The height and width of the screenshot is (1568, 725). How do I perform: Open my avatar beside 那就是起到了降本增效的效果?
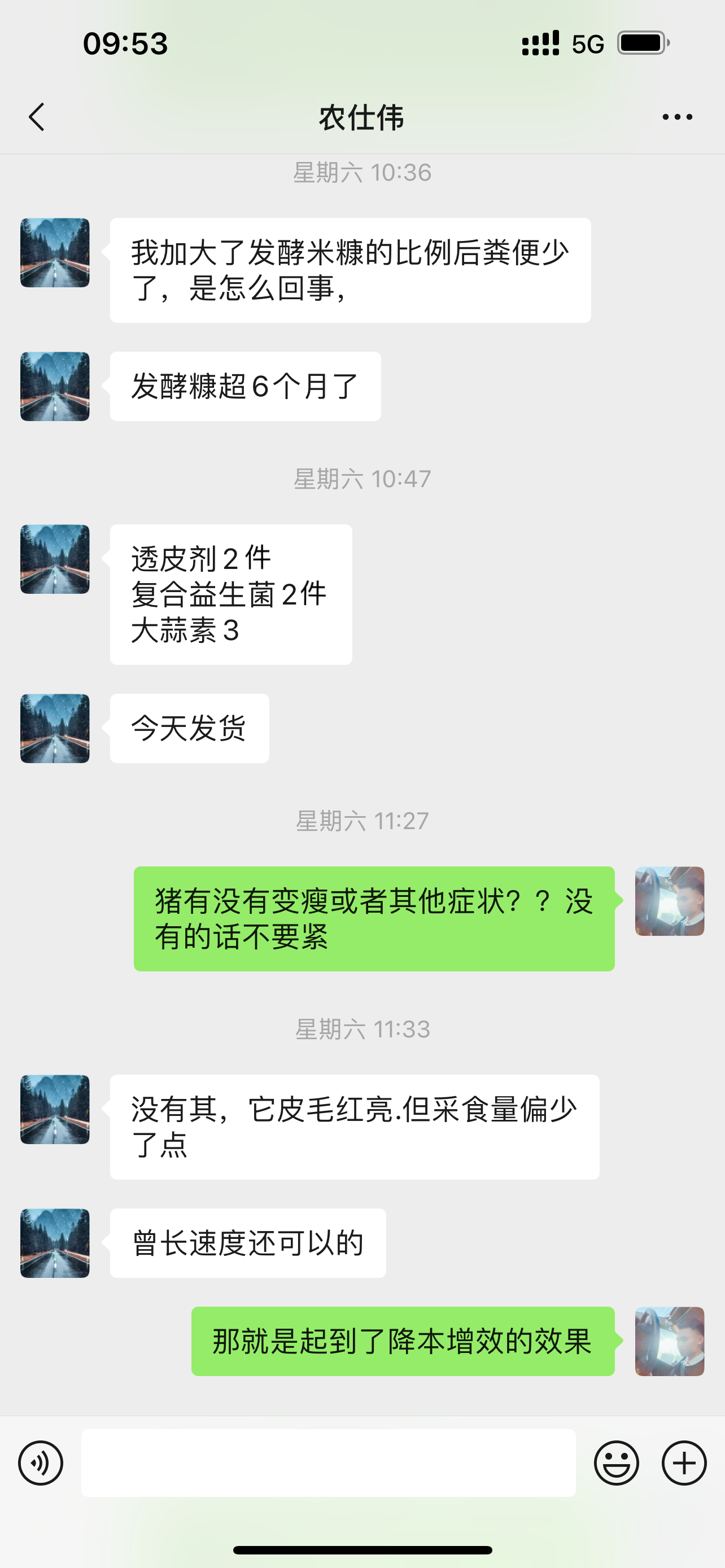pyautogui.click(x=669, y=1341)
